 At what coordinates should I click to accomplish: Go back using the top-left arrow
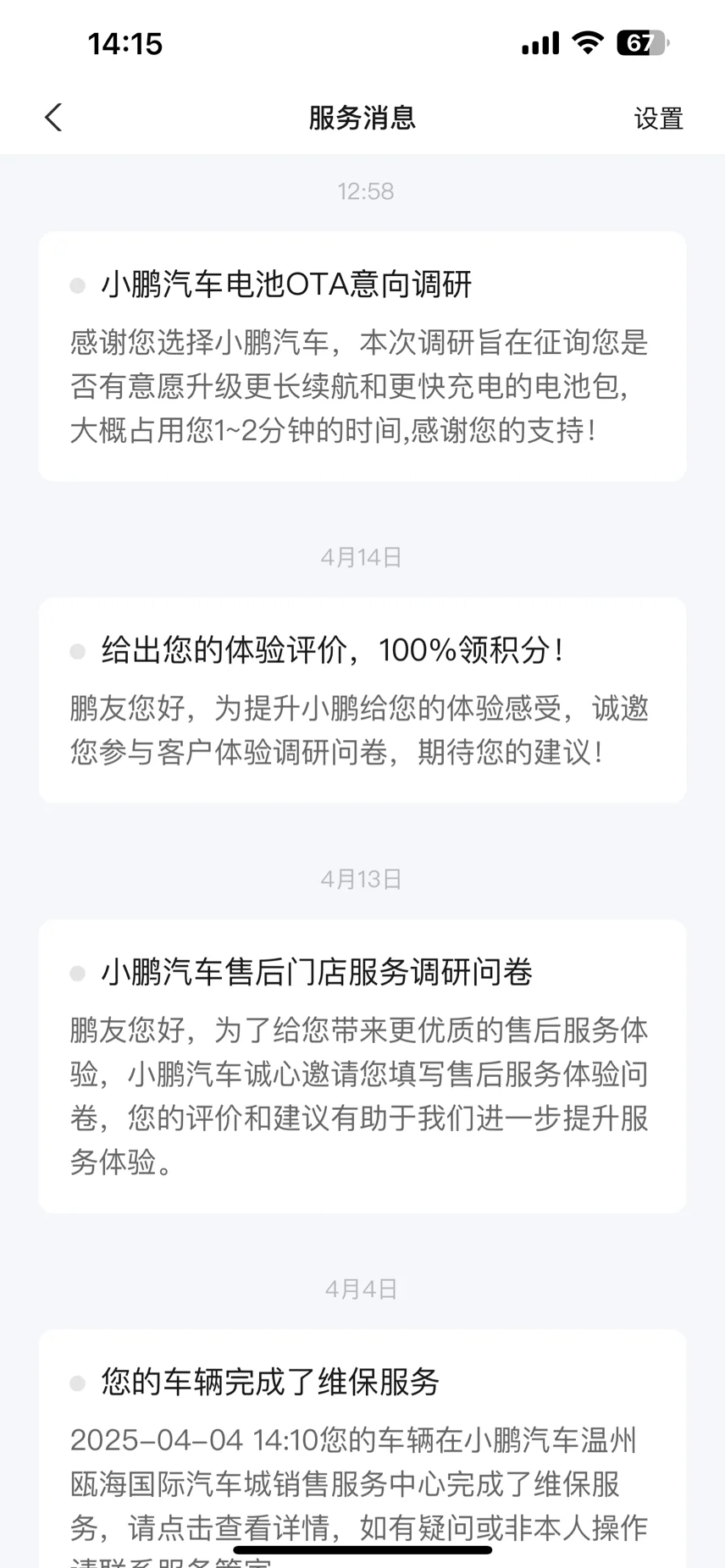coord(53,118)
